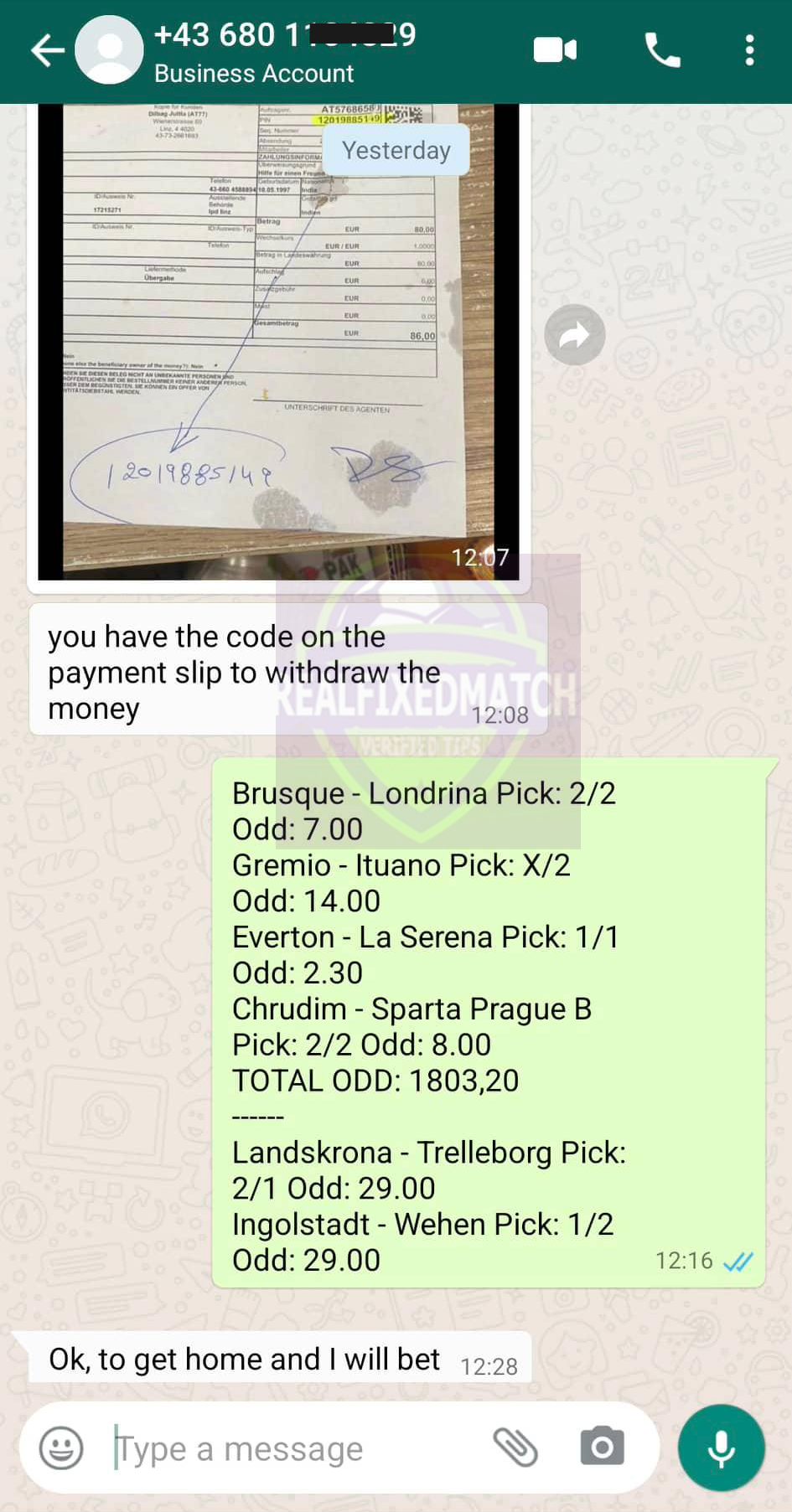Open the emoji picker

tap(61, 1447)
